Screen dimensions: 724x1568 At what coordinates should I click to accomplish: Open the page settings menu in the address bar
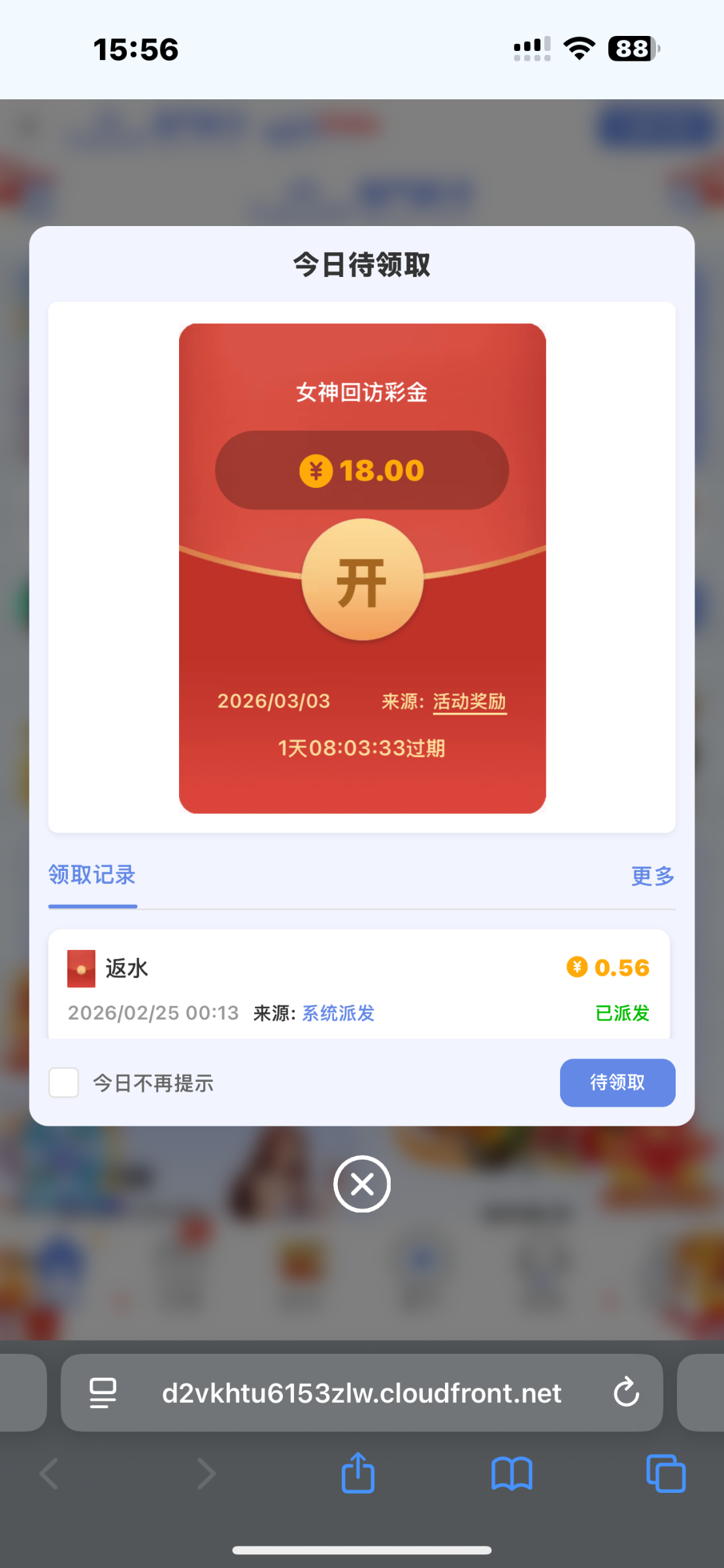[x=103, y=1393]
